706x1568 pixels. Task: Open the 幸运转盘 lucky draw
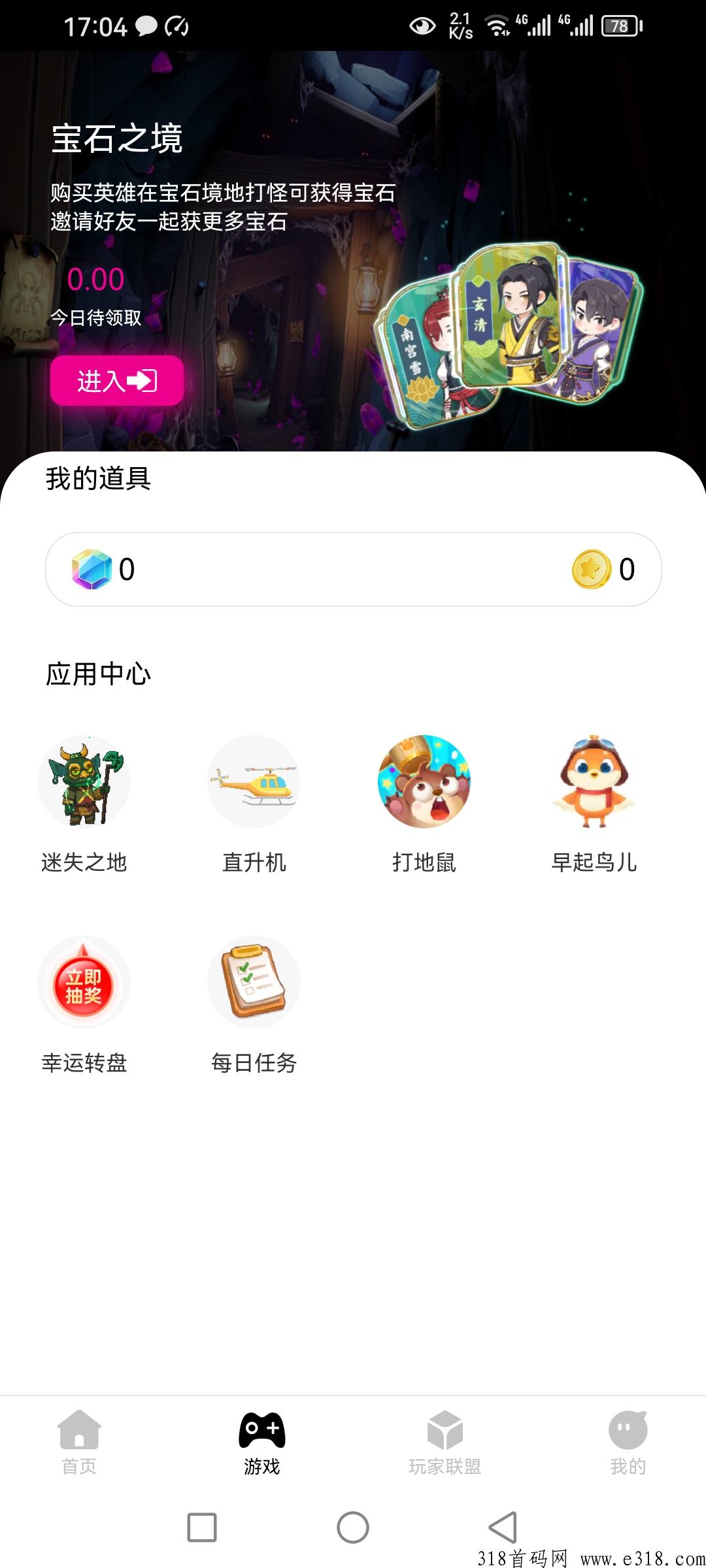[x=84, y=983]
